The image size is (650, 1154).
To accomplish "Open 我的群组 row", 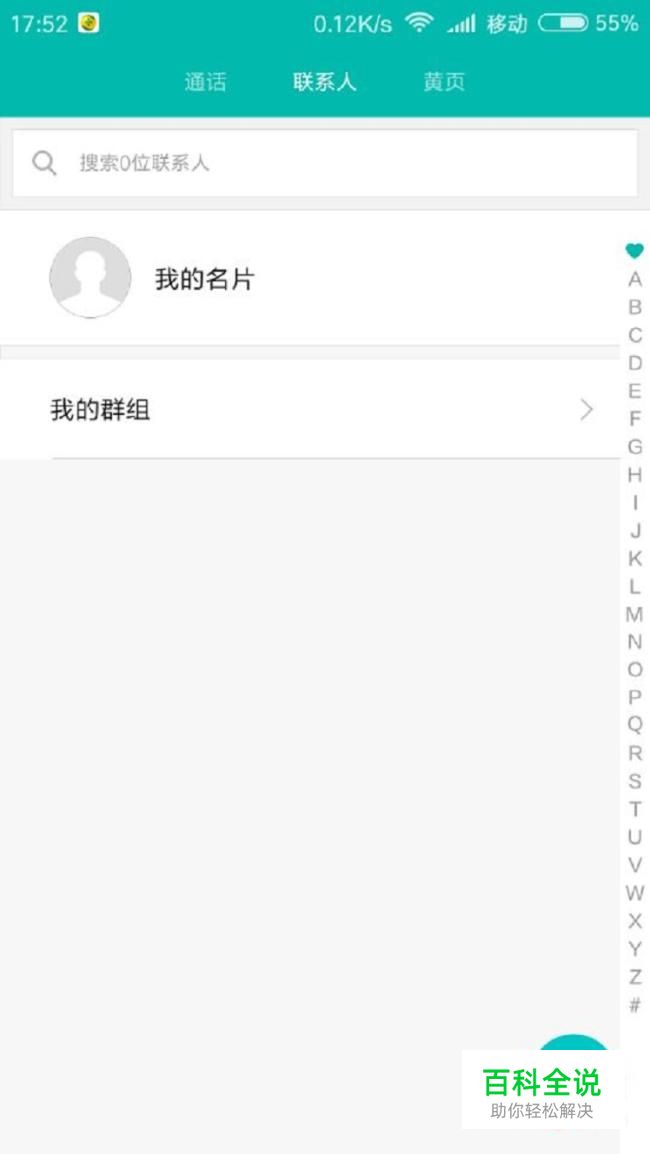I will pos(310,410).
